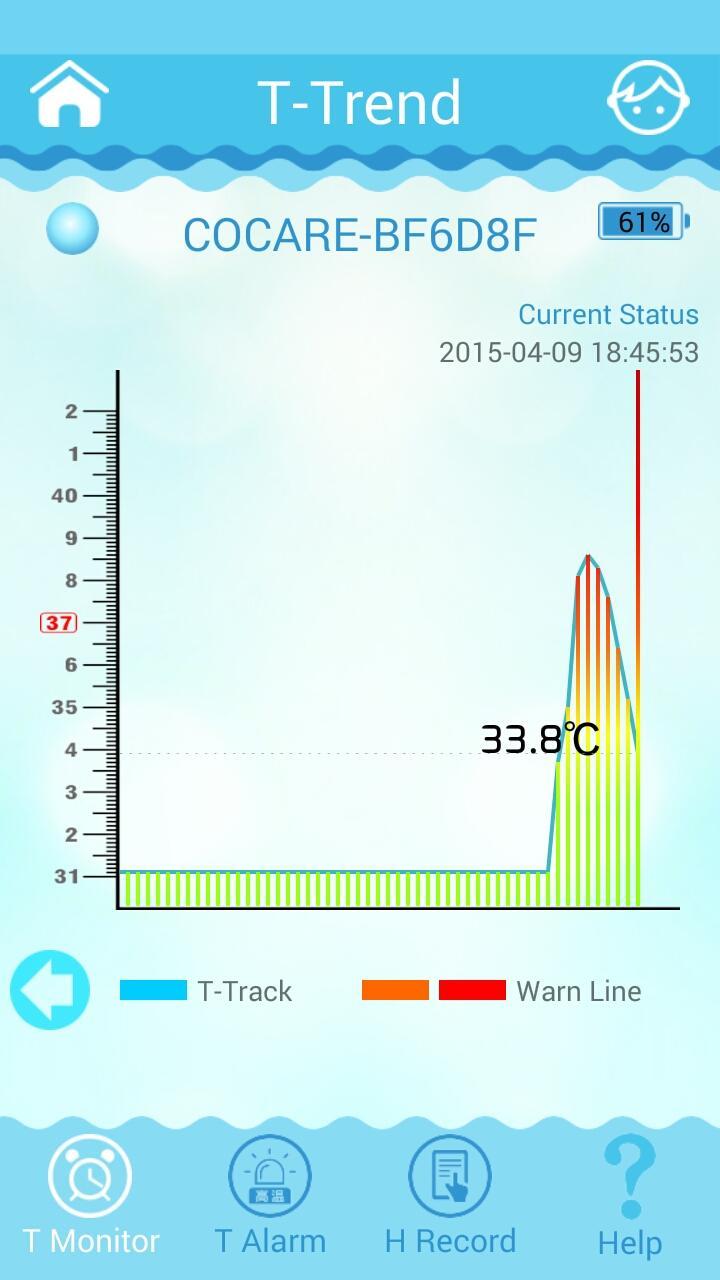
Task: Switch to the T Monitor tab
Action: (90, 1195)
